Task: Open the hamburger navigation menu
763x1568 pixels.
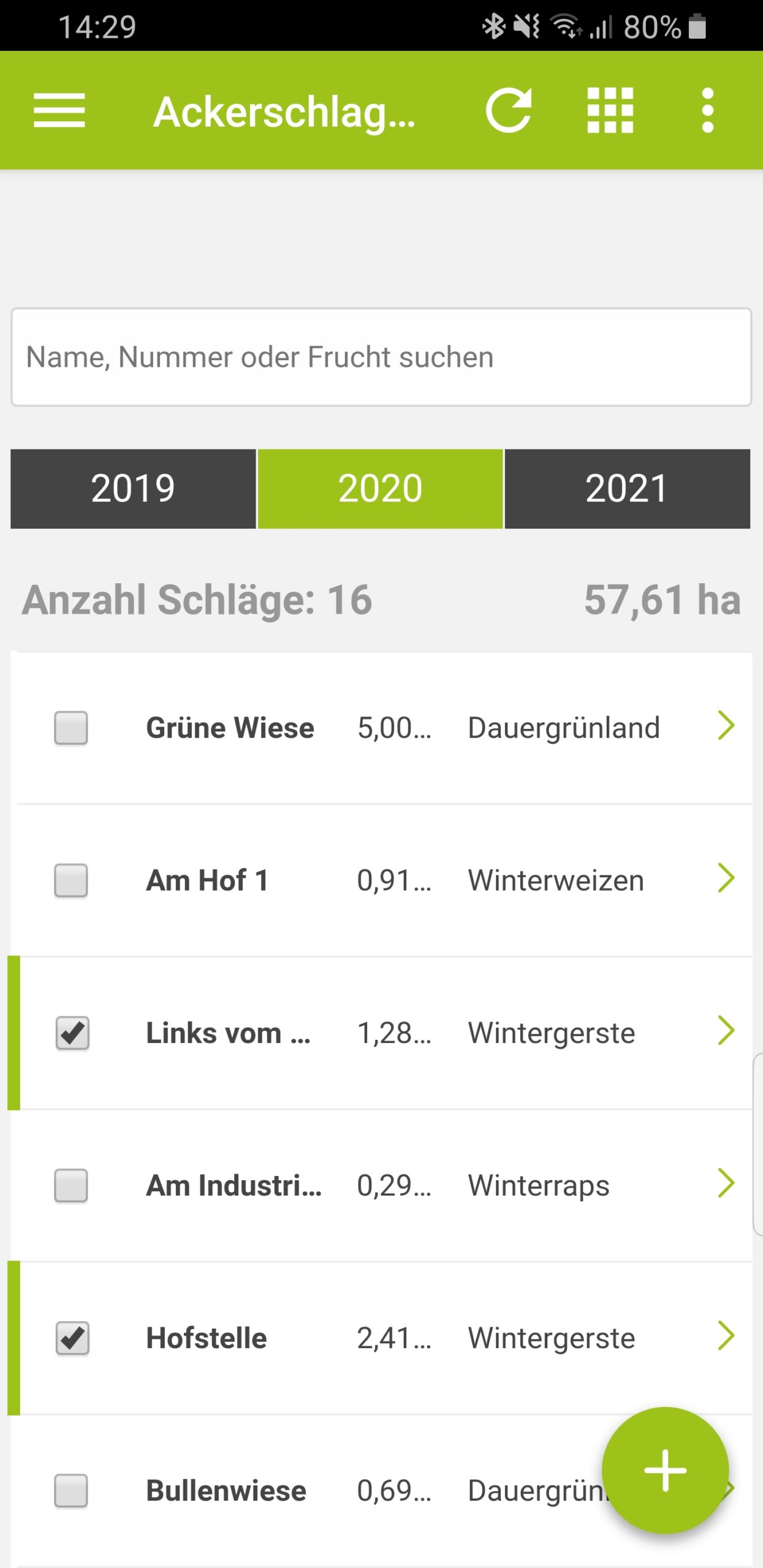Action: click(x=59, y=111)
